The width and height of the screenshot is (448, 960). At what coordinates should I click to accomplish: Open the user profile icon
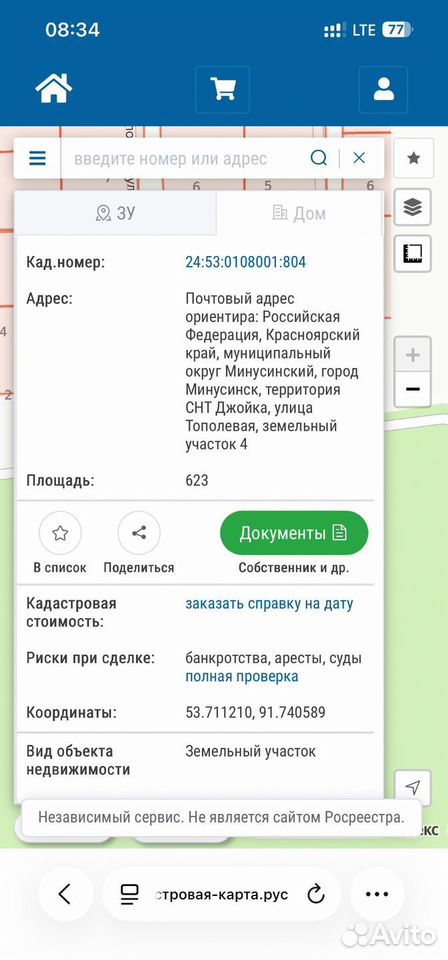coord(384,89)
